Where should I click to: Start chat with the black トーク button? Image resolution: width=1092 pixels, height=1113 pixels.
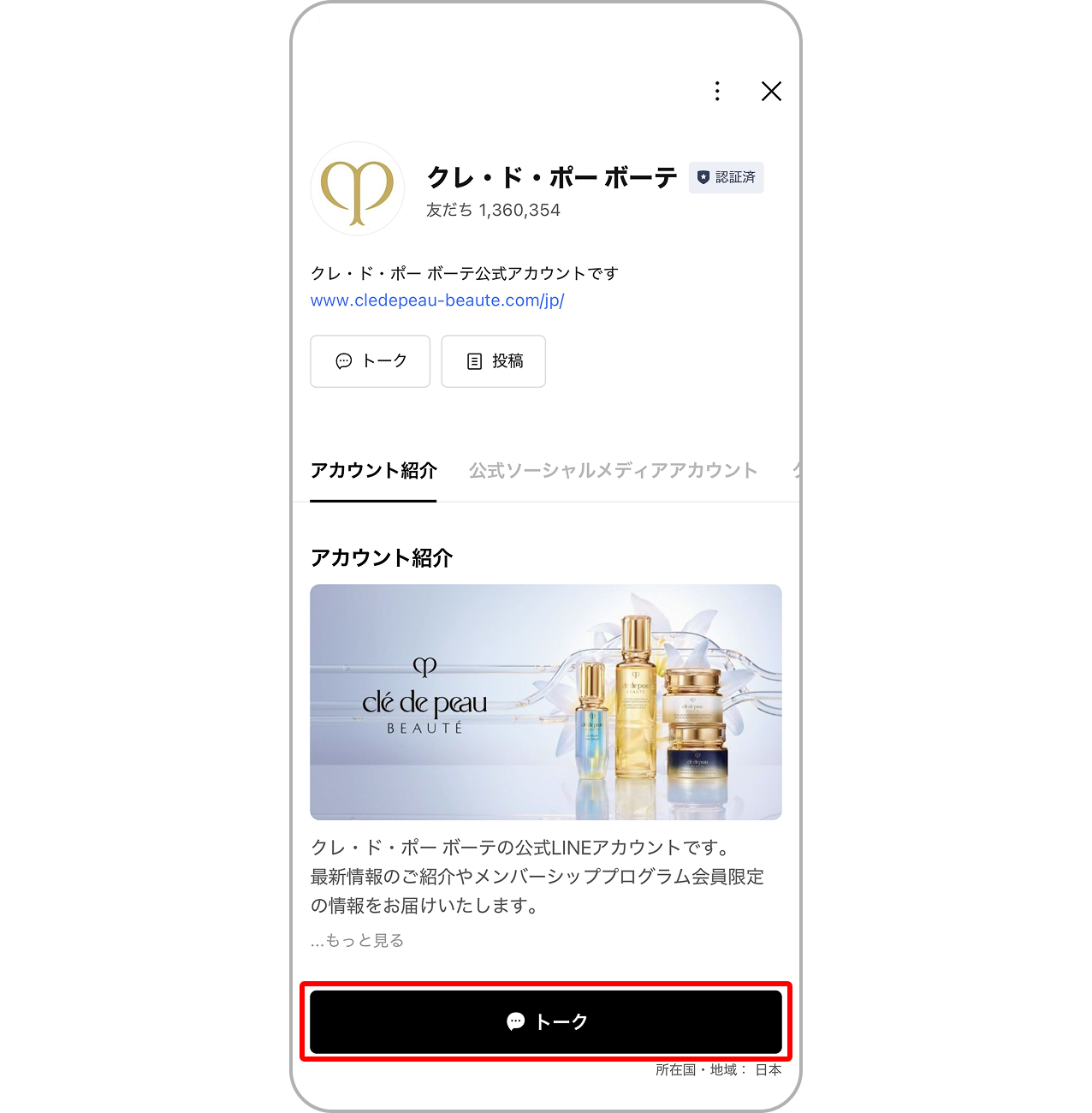click(545, 1021)
